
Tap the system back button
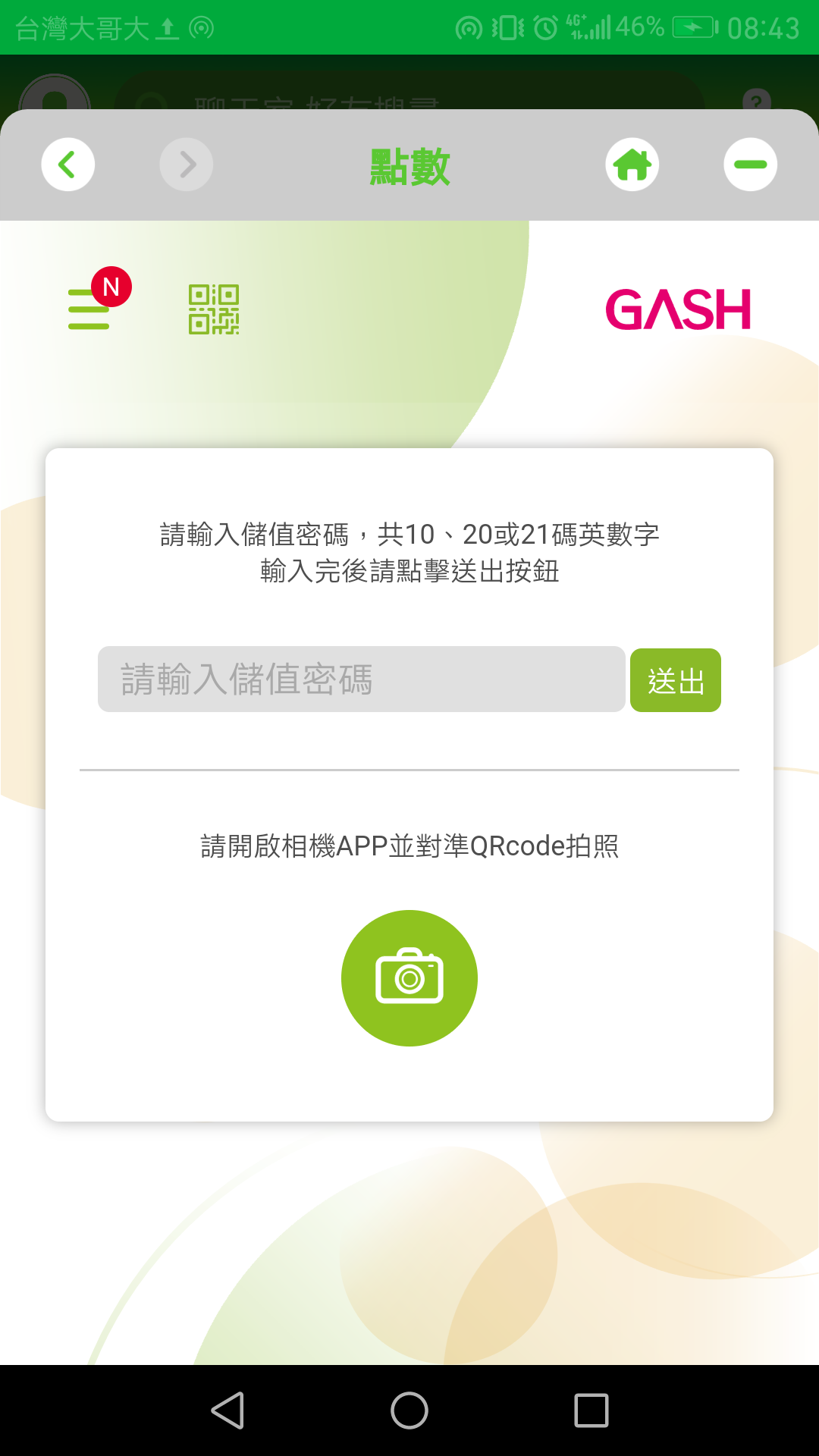click(x=227, y=1410)
